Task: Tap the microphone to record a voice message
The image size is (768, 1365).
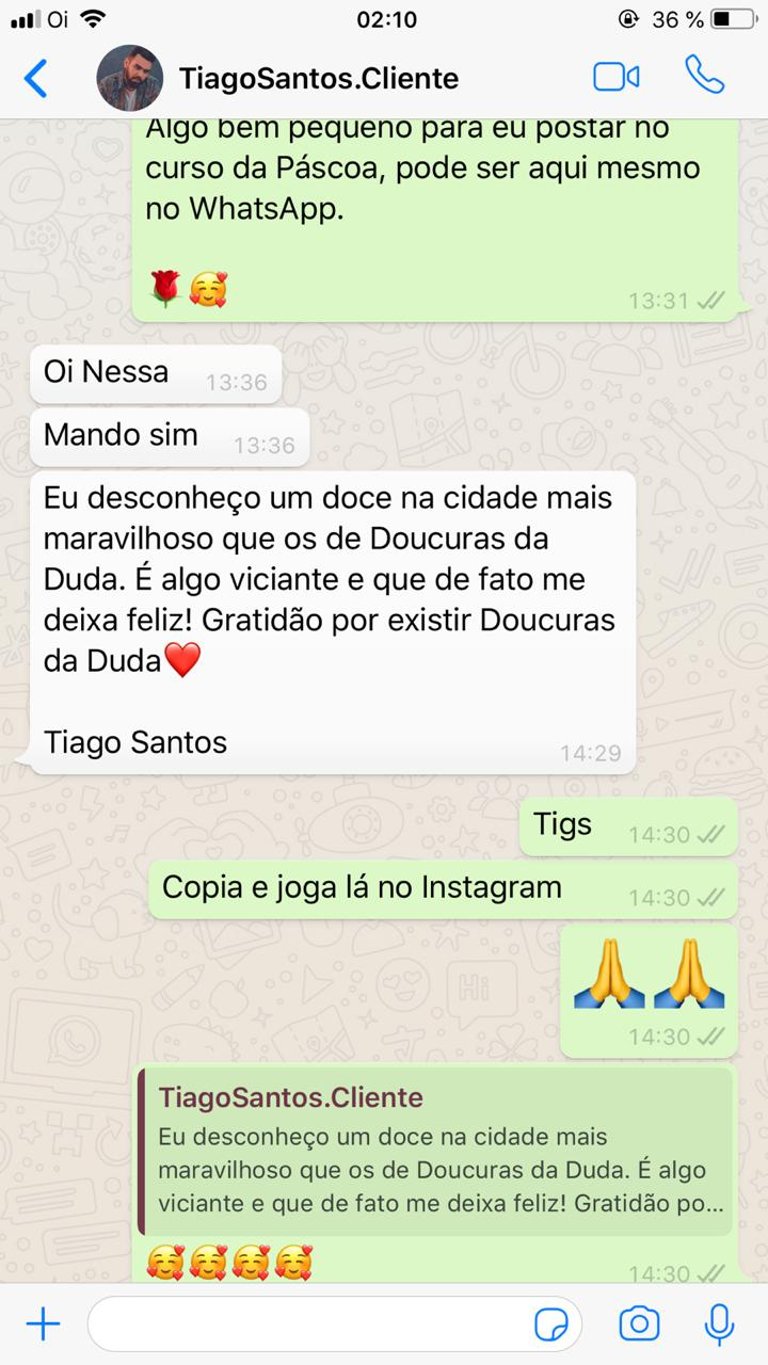Action: tap(718, 1325)
